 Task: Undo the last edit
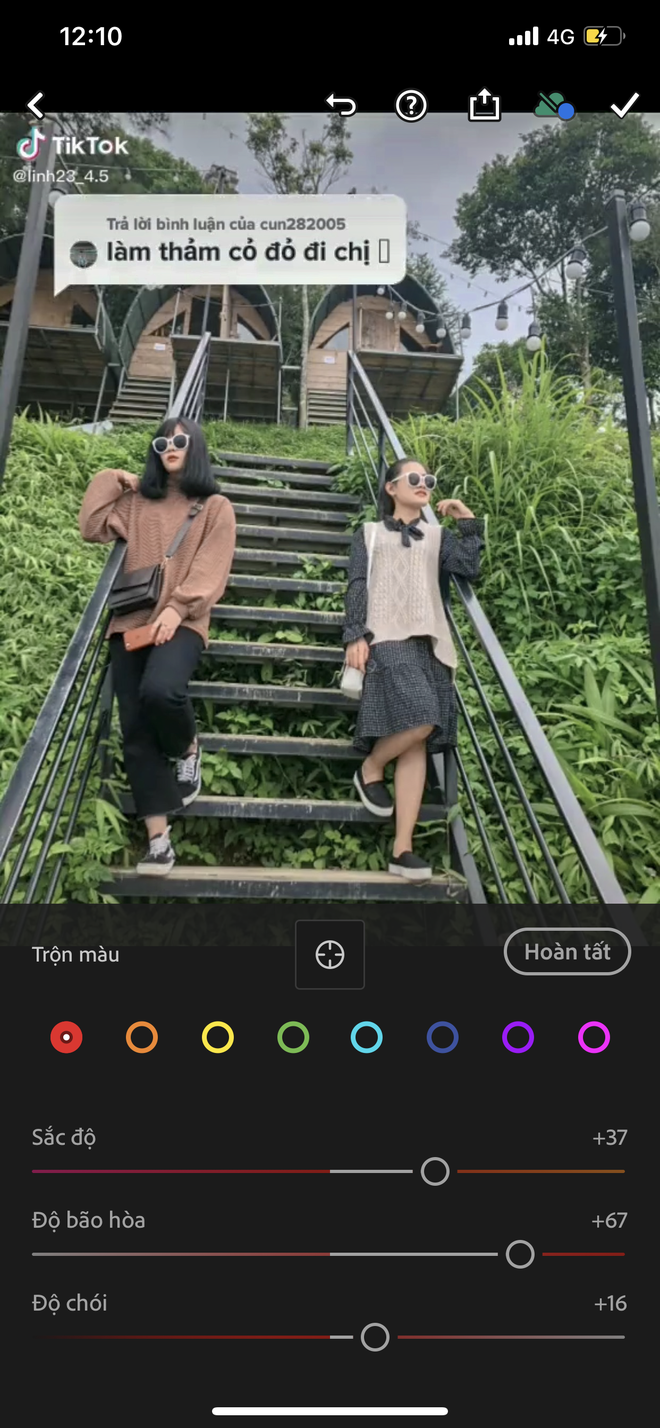(341, 105)
